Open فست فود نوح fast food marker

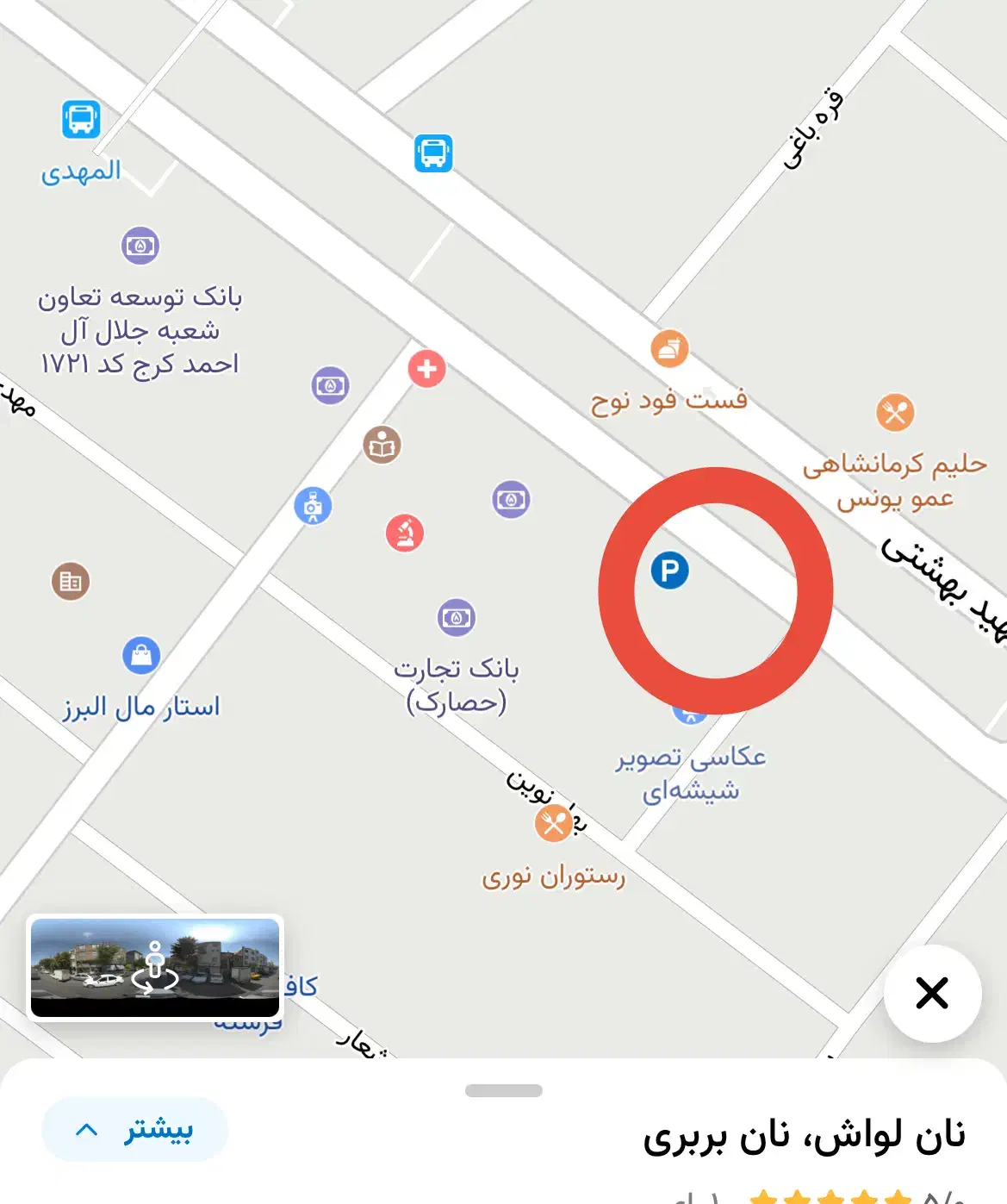click(669, 349)
